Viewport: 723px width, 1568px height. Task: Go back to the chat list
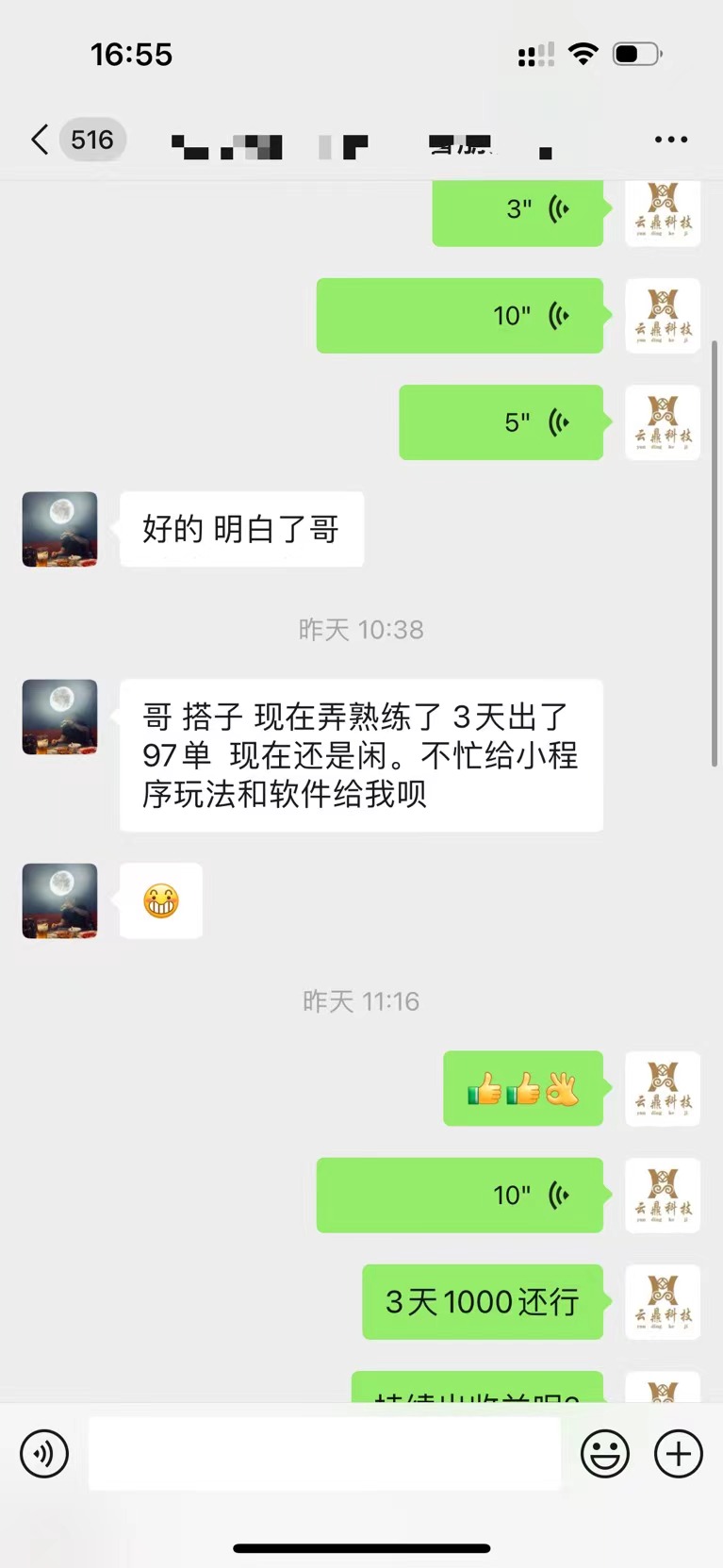tap(40, 140)
